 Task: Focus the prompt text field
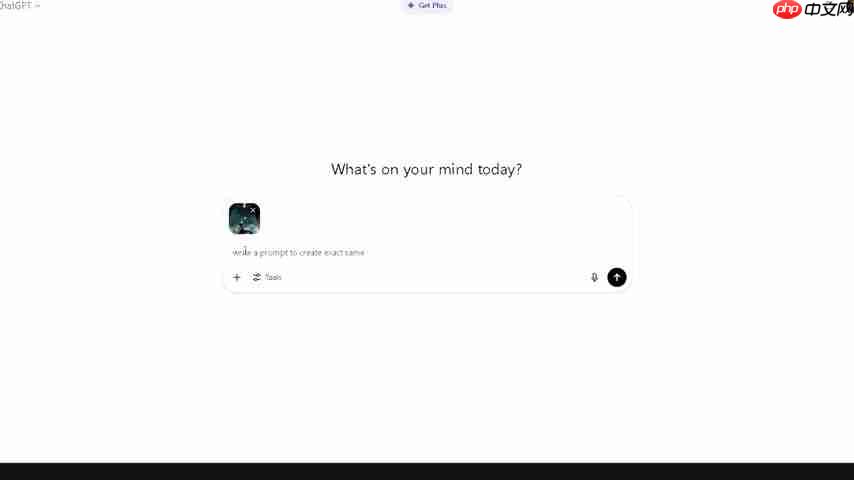click(420, 252)
